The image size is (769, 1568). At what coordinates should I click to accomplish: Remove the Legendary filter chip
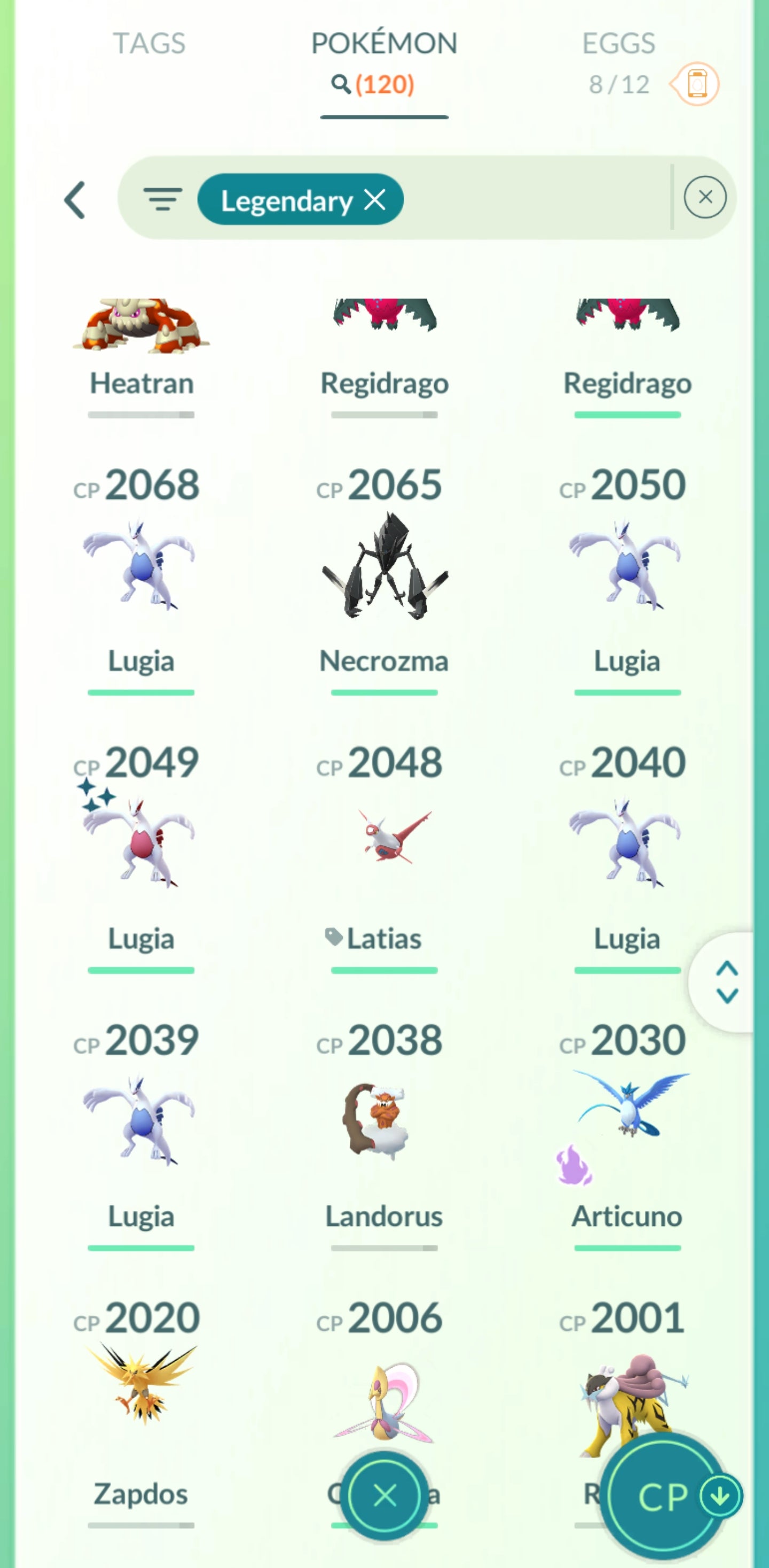(x=375, y=199)
